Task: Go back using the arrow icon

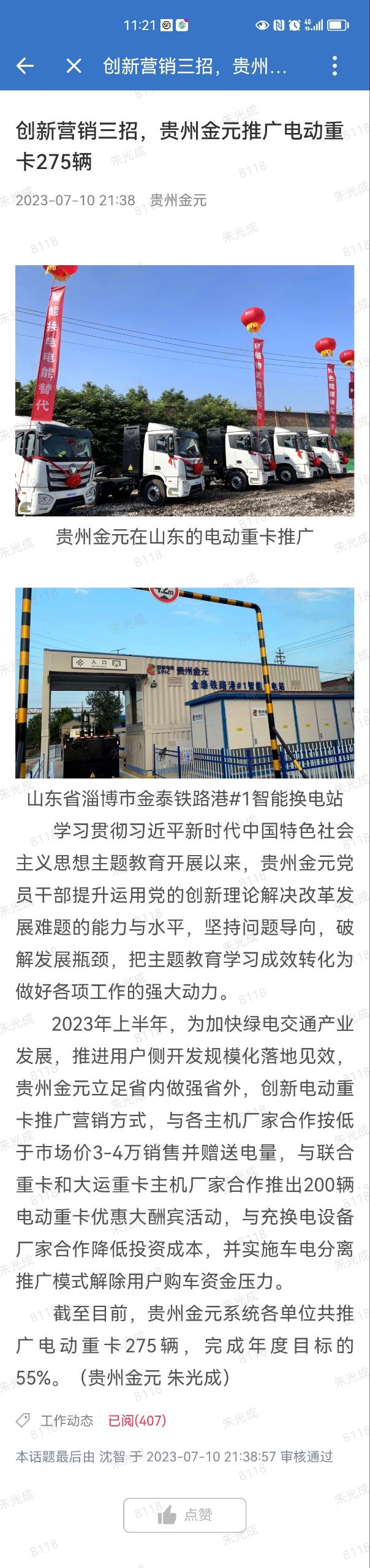Action: [25, 66]
